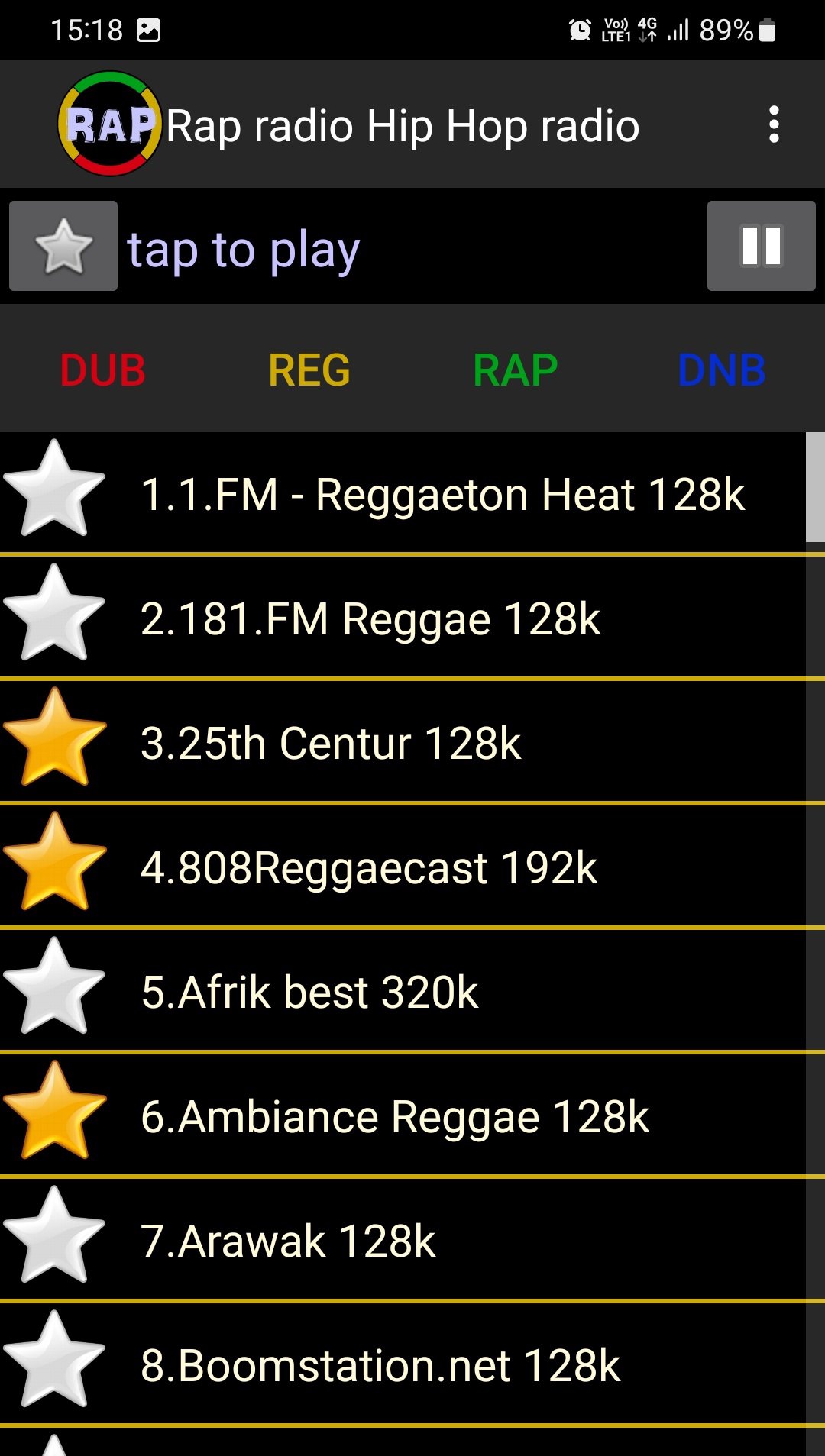Image resolution: width=825 pixels, height=1456 pixels.
Task: Remove Ambiance Reggae from favorites via star
Action: (x=53, y=1111)
